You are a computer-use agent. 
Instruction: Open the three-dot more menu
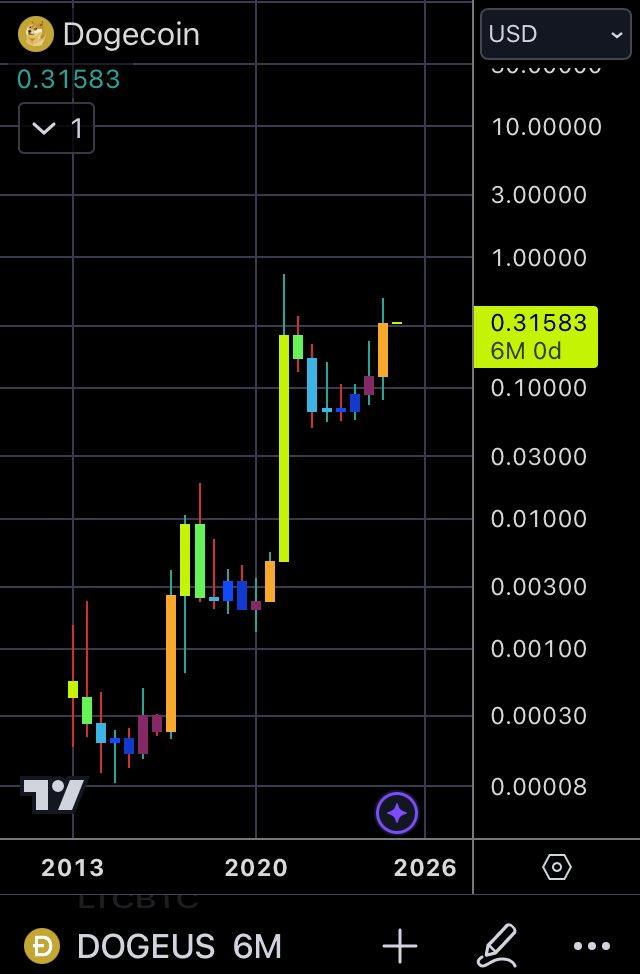tap(591, 945)
